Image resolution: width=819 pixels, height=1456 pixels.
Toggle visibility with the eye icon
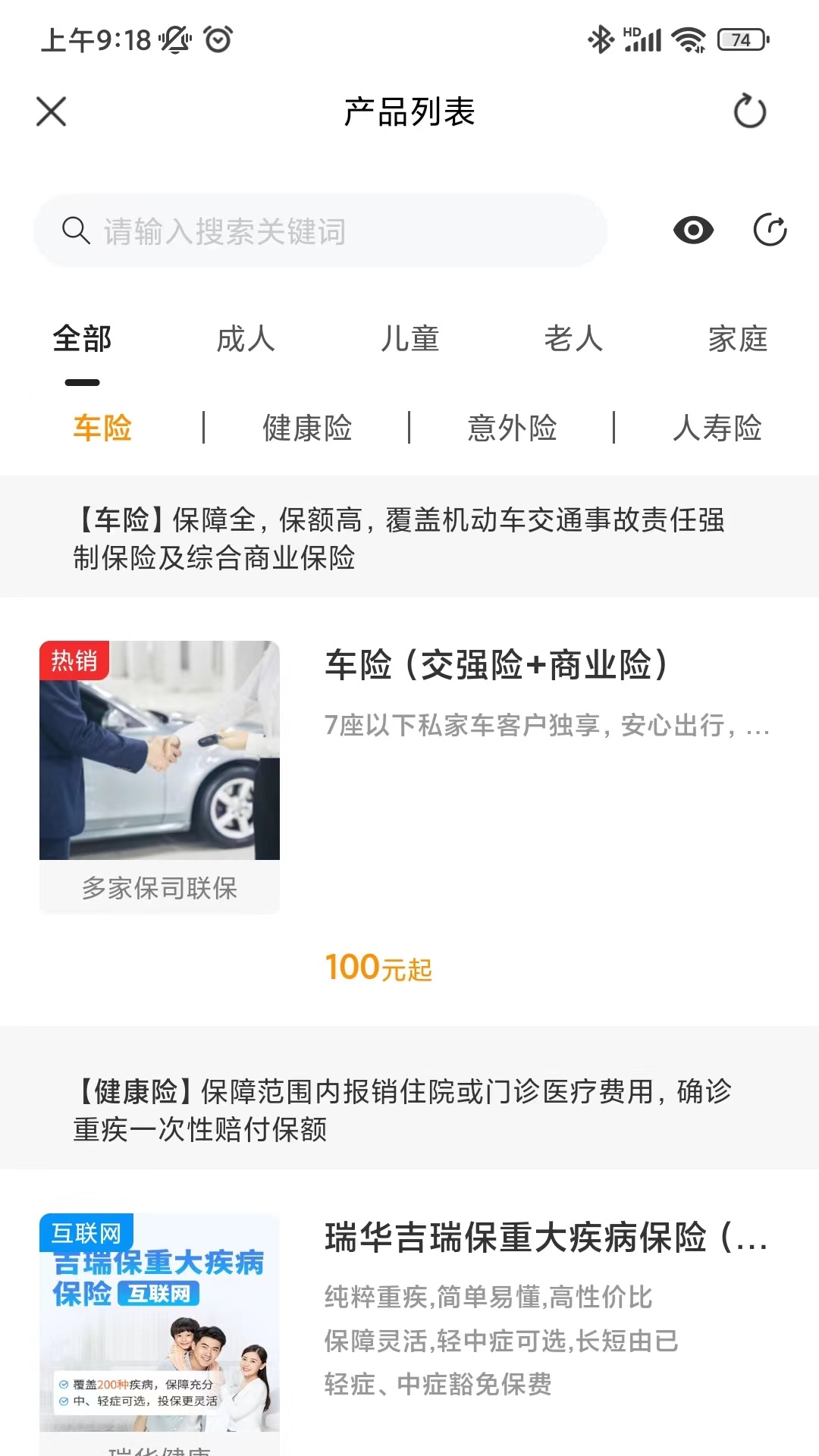coord(693,230)
